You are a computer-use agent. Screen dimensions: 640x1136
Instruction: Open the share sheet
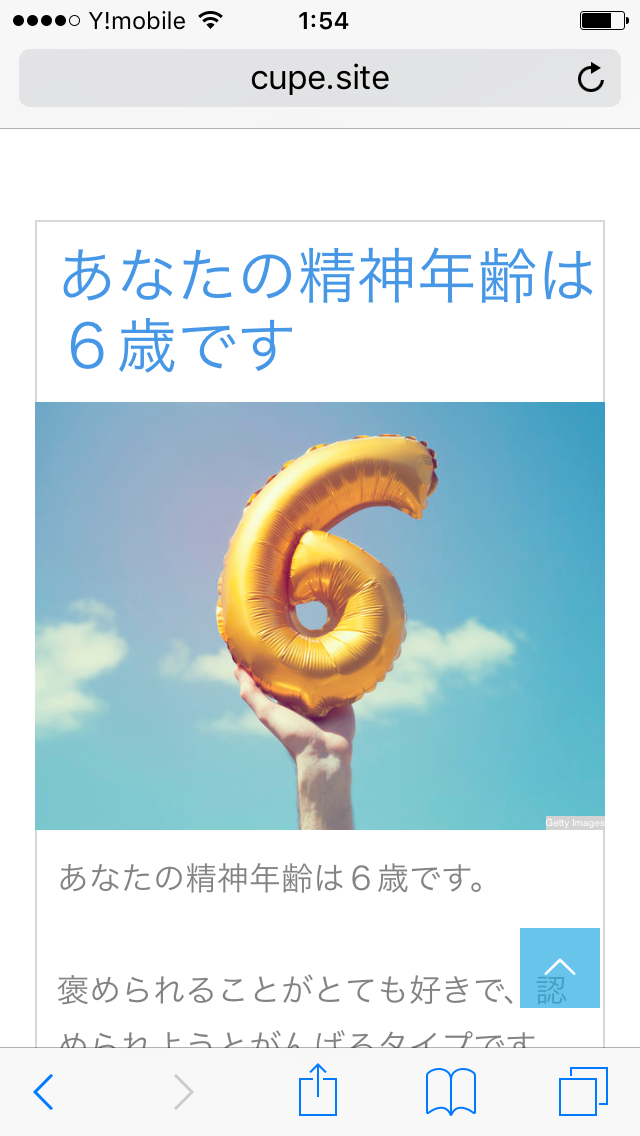pos(318,1090)
